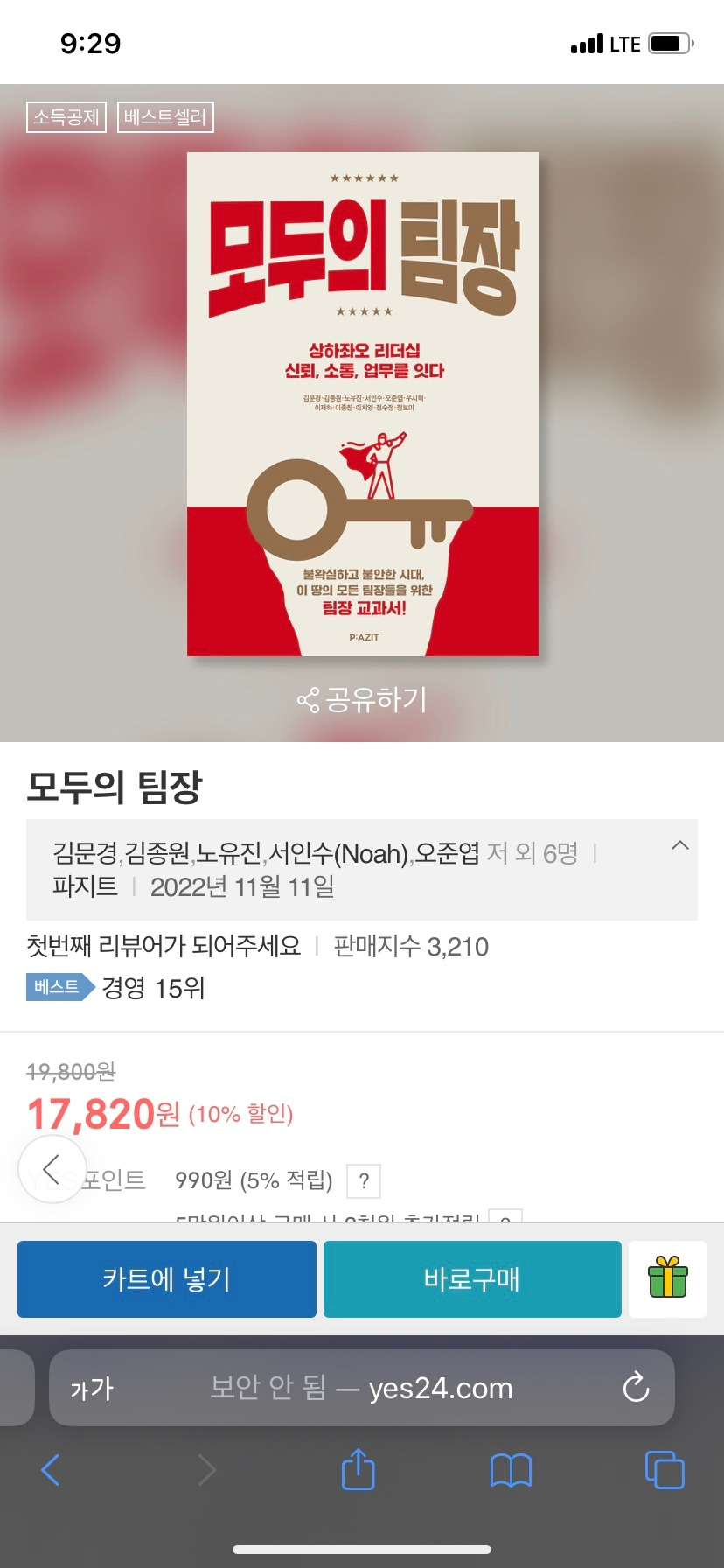
Task: Tap the 공유하기 share icon
Action: click(308, 700)
